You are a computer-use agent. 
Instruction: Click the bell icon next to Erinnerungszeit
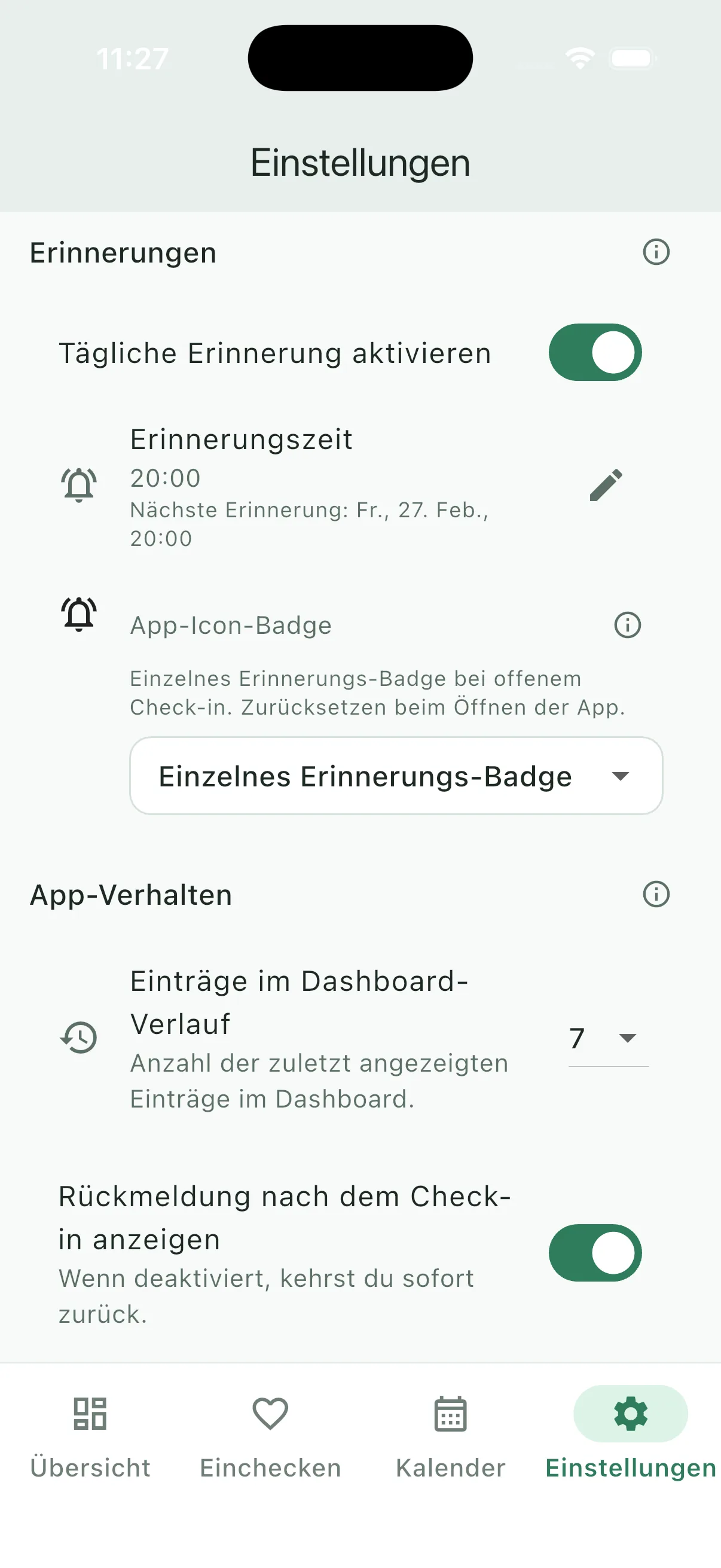(x=78, y=484)
